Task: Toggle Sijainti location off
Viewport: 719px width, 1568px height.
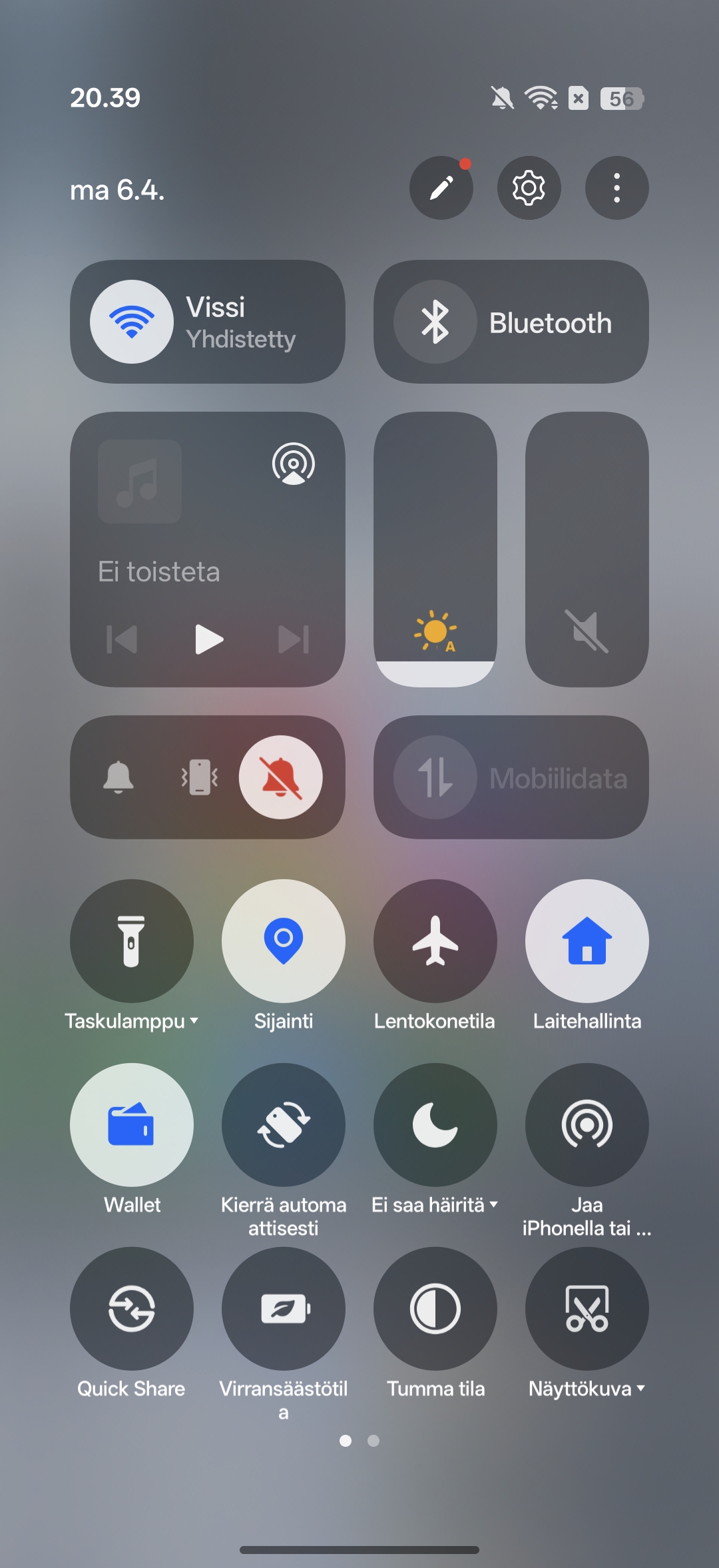Action: tap(284, 941)
